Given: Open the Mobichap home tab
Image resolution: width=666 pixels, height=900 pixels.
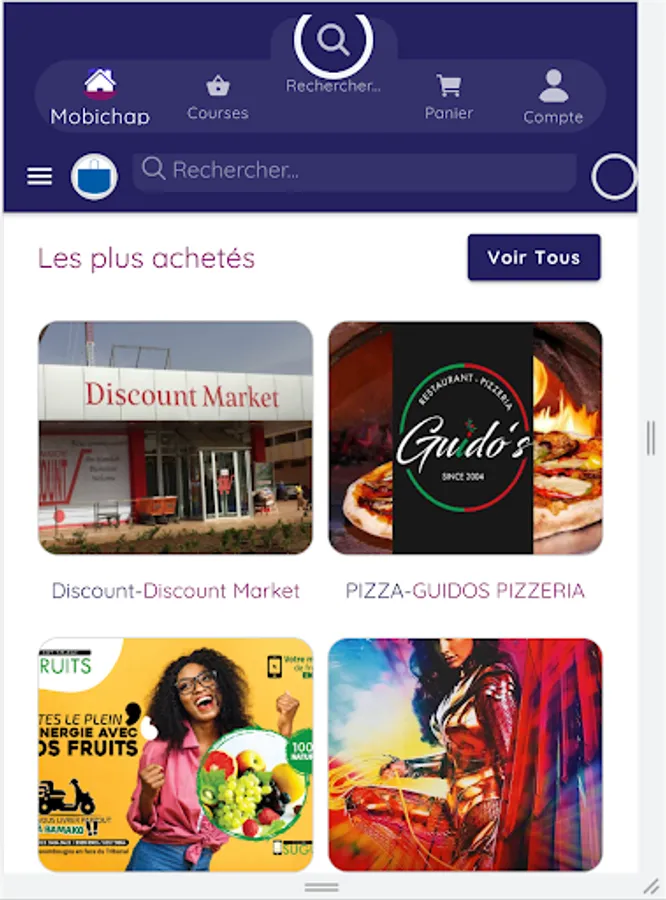Looking at the screenshot, I should click(100, 96).
